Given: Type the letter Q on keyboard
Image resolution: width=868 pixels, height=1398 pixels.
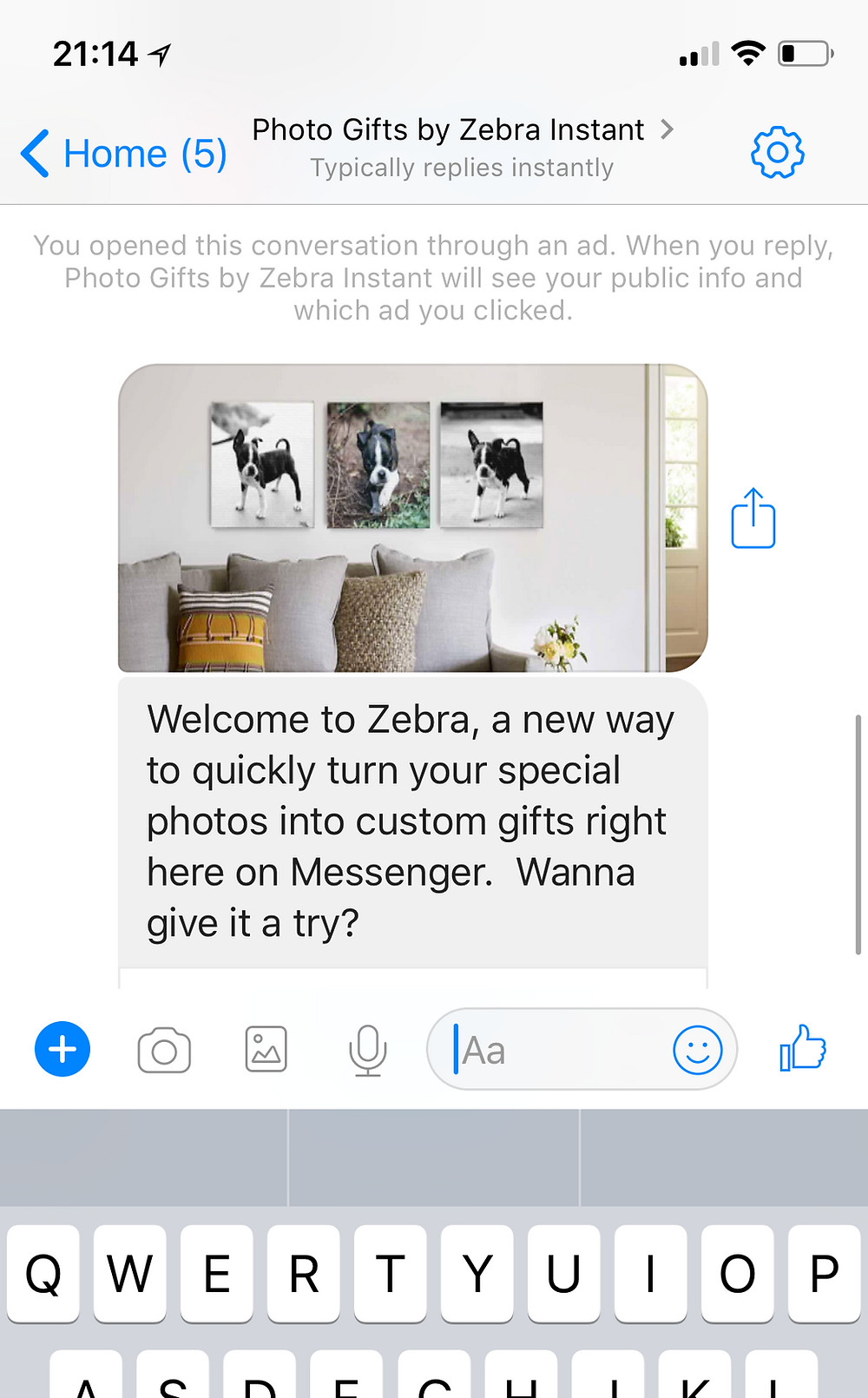Looking at the screenshot, I should coord(43,1274).
